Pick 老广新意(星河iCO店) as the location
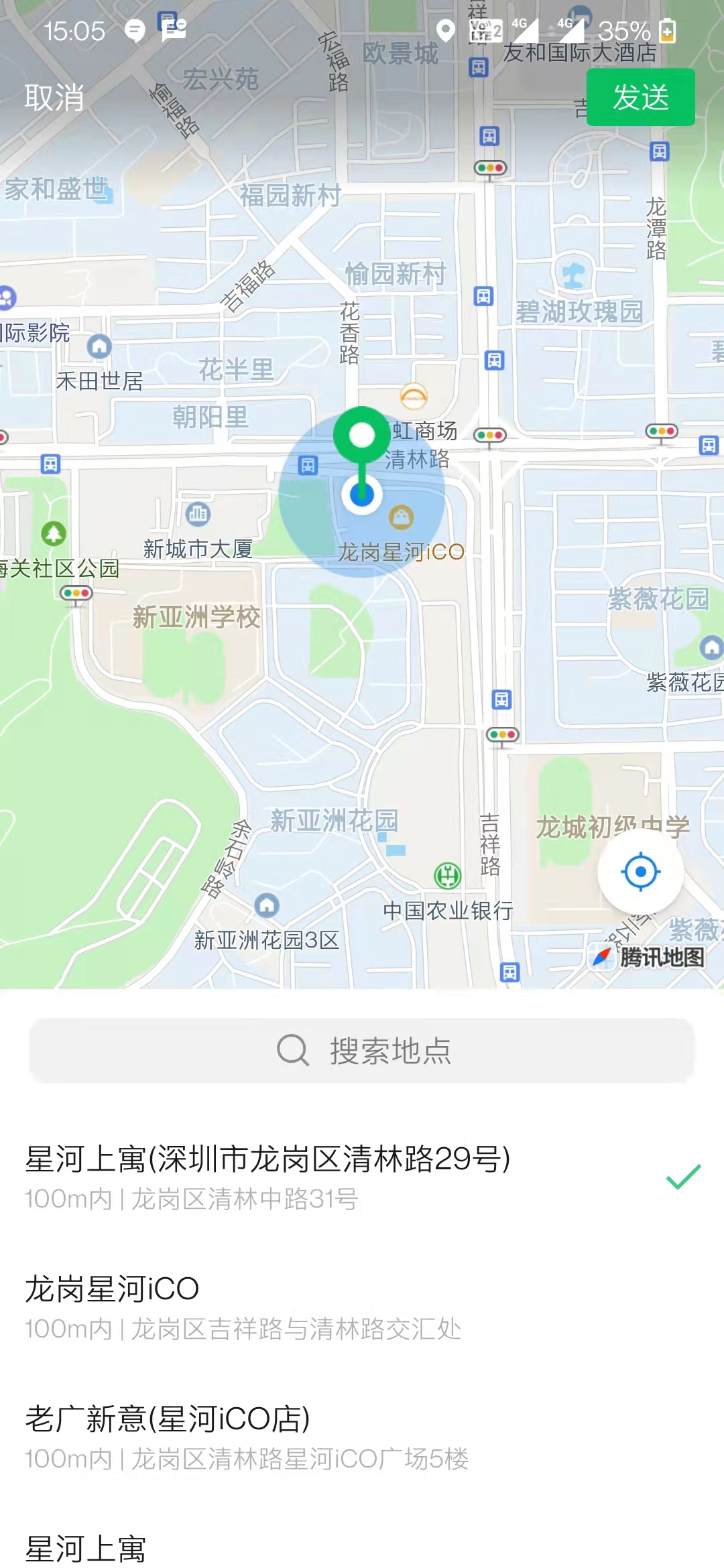Screen dimensions: 724x1568 247,1437
